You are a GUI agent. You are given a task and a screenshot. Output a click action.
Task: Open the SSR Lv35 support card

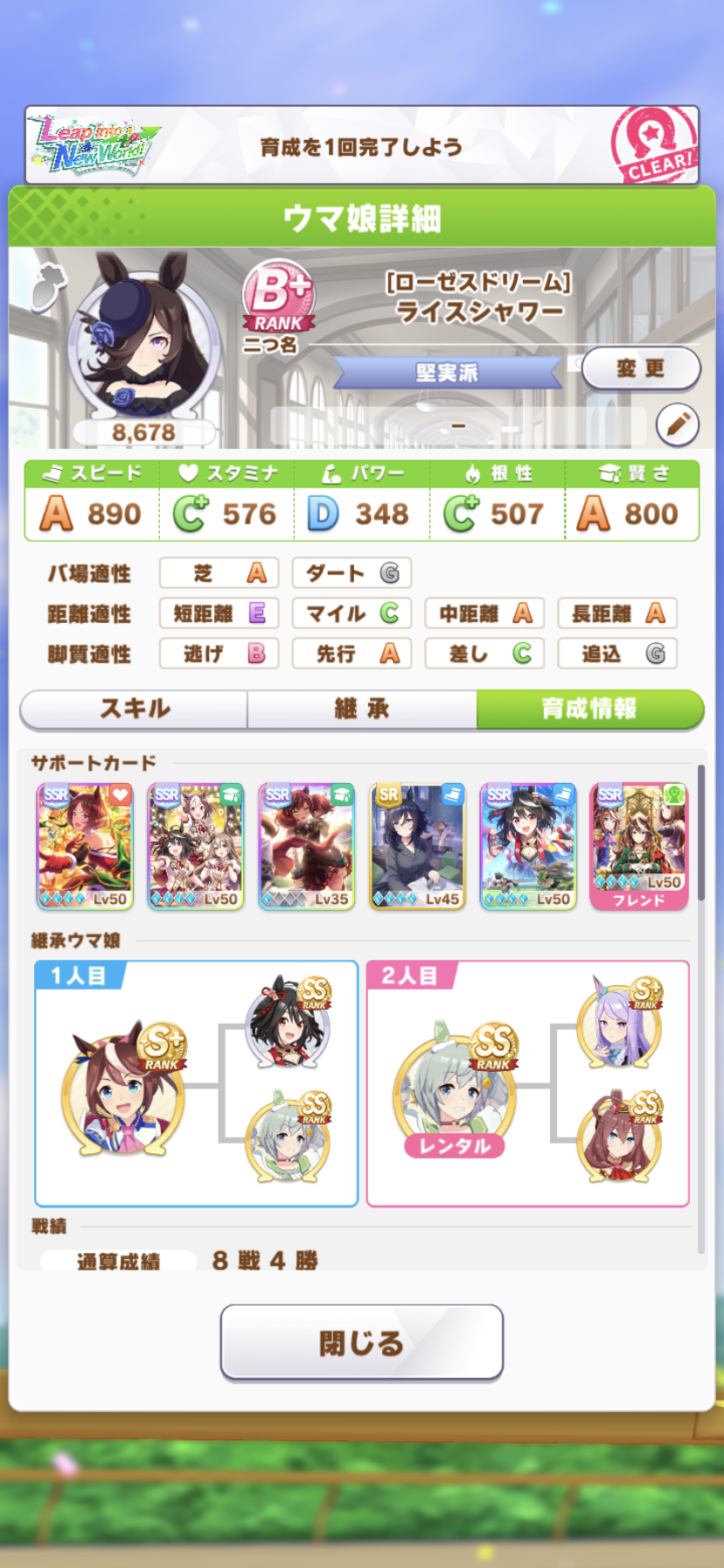pos(307,845)
